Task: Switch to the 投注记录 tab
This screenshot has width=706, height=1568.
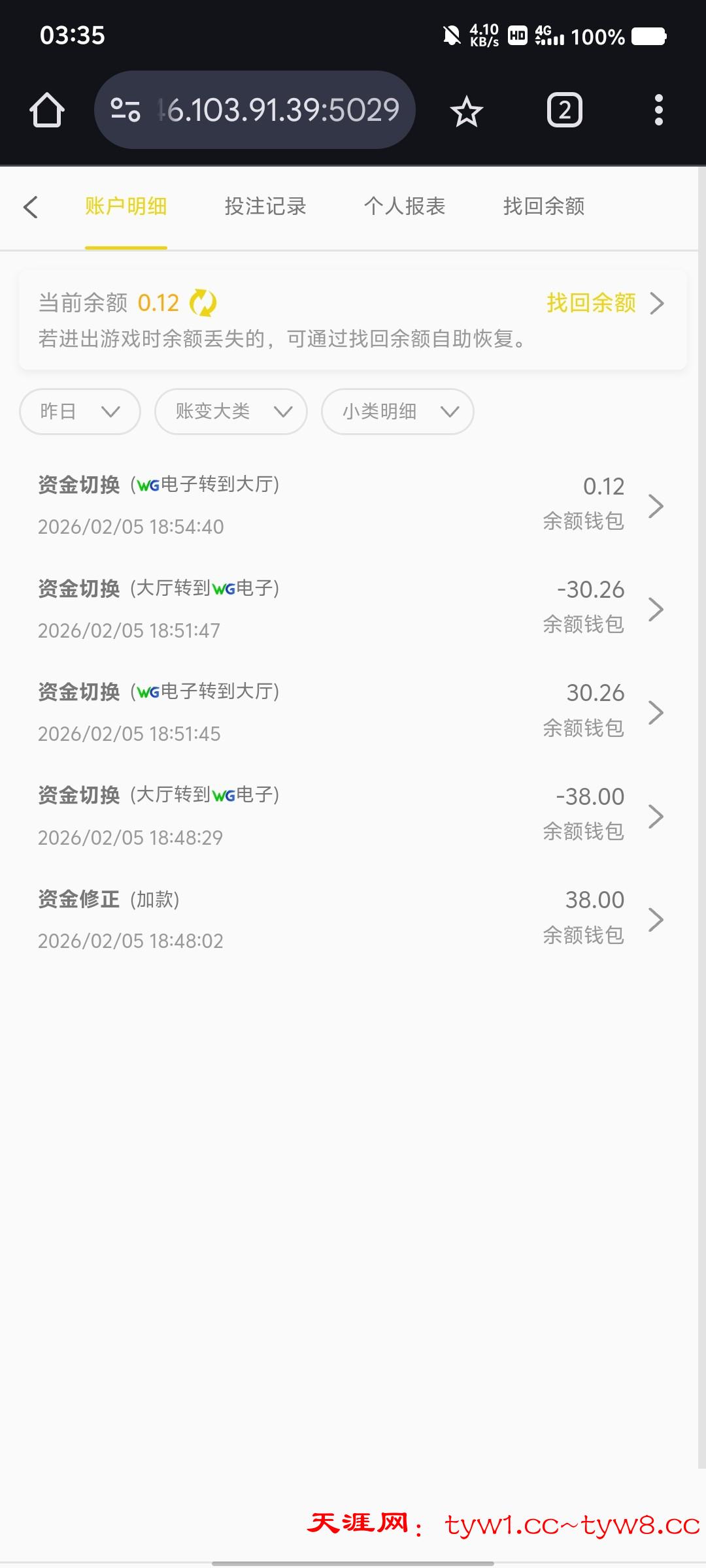Action: (265, 206)
